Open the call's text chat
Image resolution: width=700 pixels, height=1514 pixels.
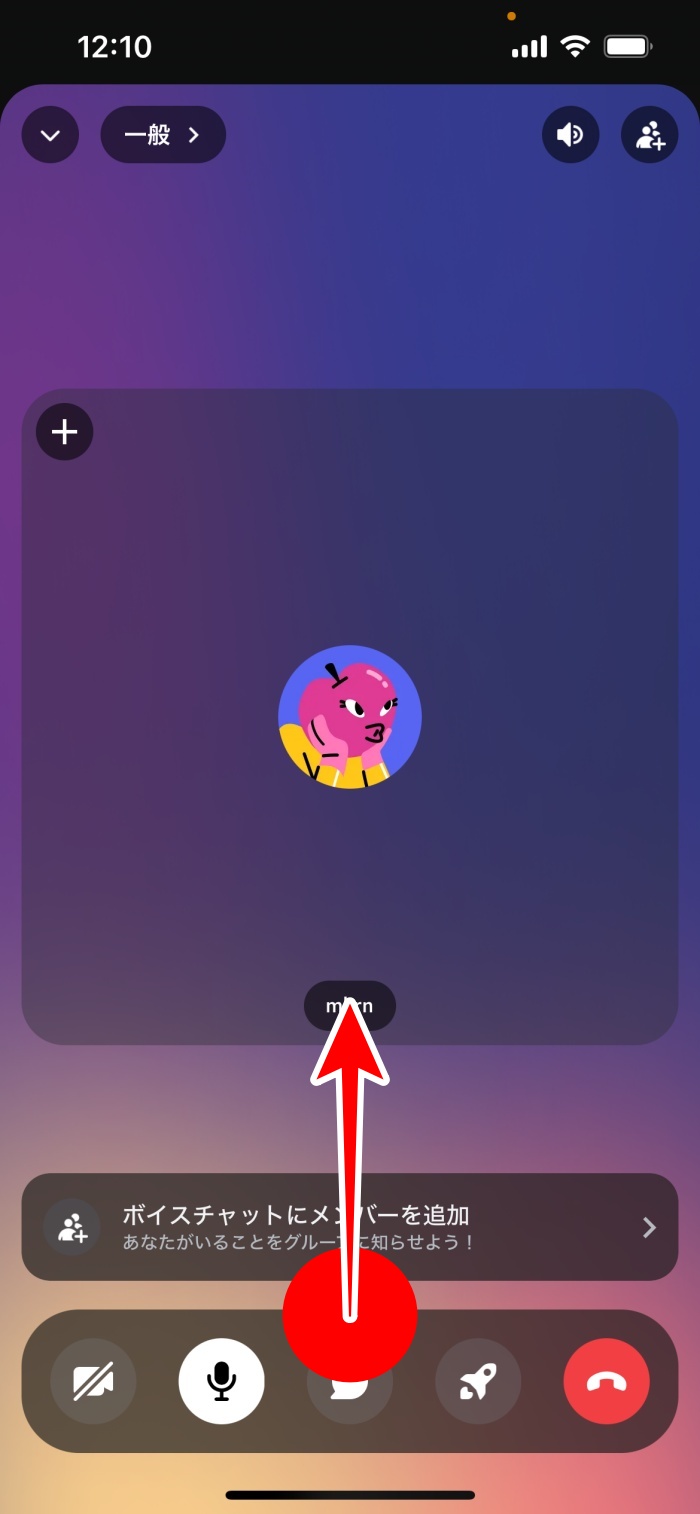click(x=350, y=1390)
